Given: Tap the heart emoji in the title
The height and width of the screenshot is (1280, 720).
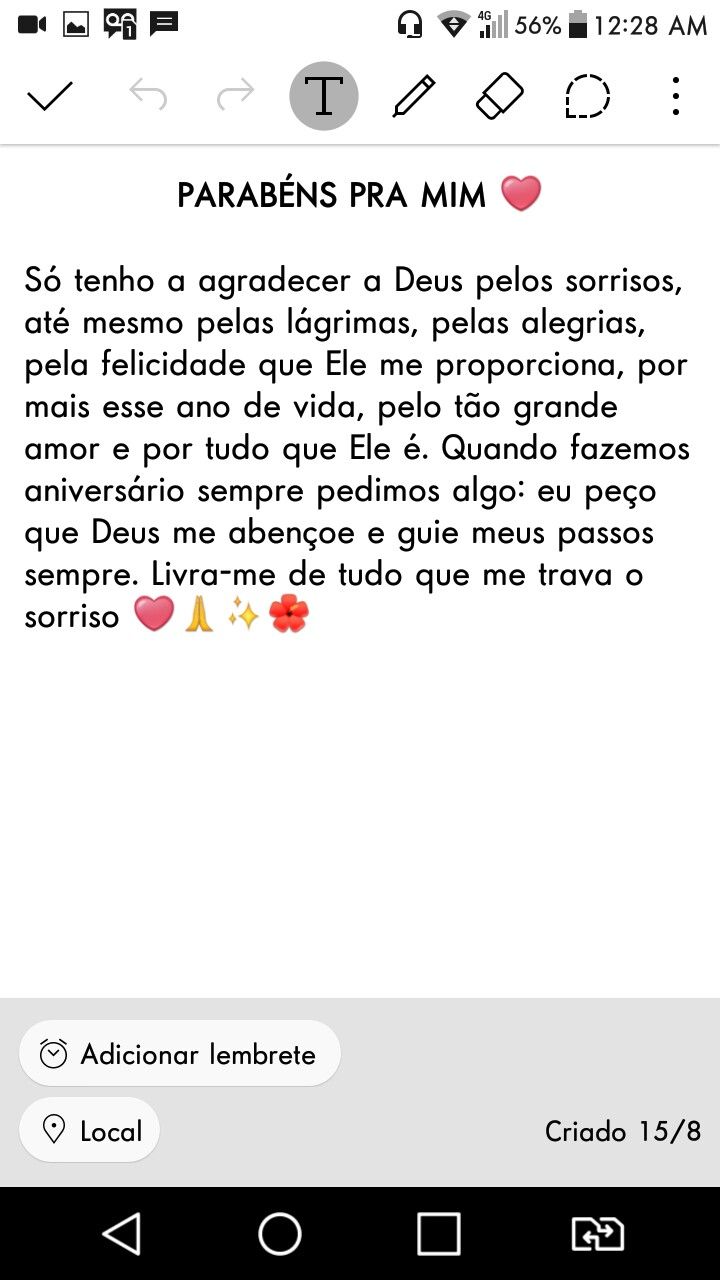Looking at the screenshot, I should (523, 194).
